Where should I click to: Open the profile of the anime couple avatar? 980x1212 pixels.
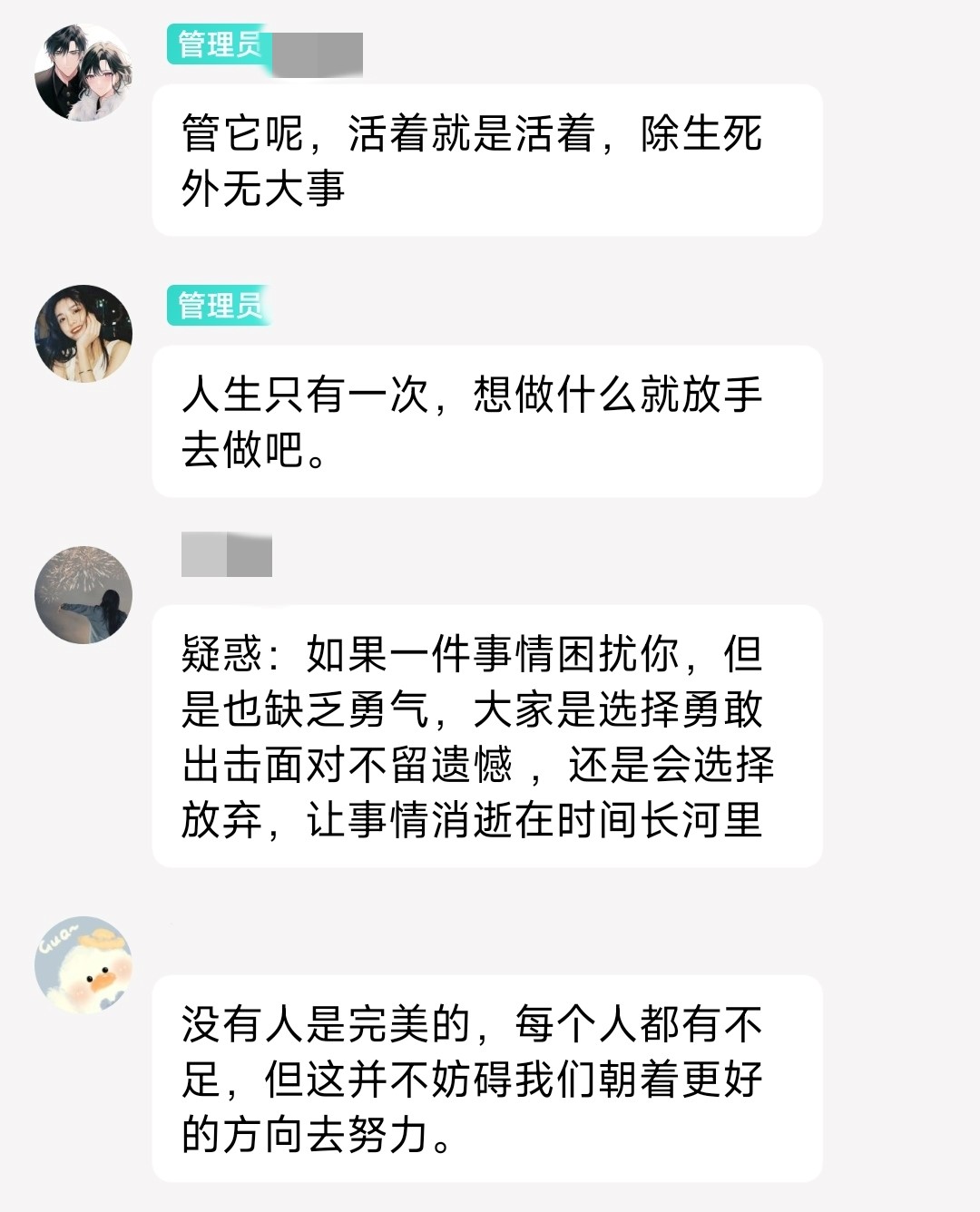(x=83, y=73)
